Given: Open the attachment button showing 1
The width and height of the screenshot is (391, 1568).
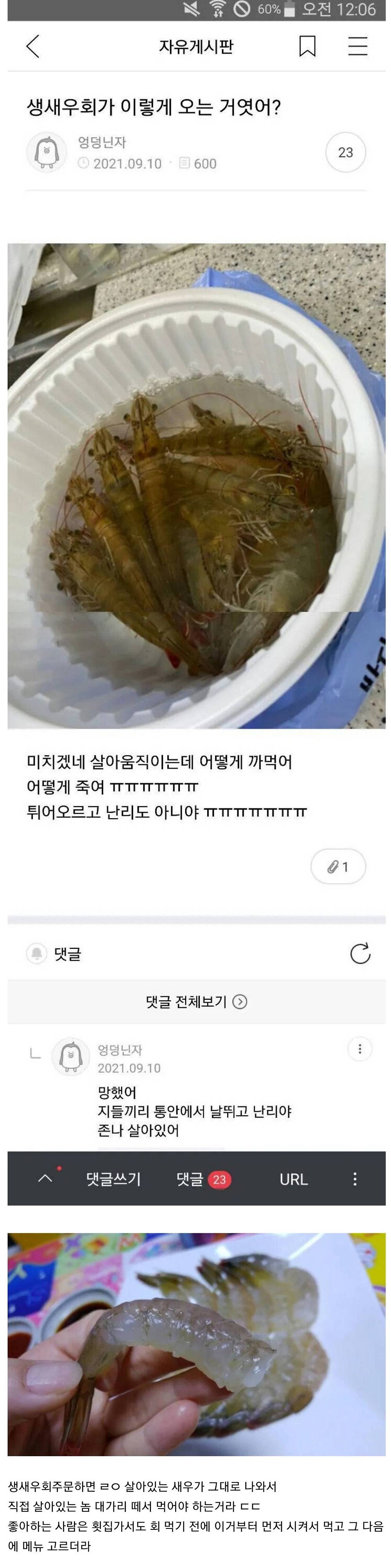Looking at the screenshot, I should tap(338, 866).
